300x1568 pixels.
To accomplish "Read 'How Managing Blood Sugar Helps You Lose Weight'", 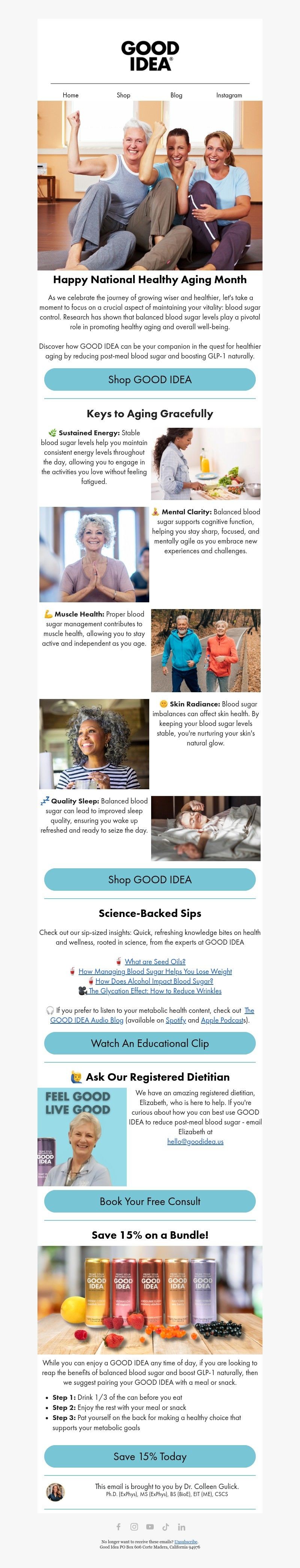I will click(x=155, y=972).
